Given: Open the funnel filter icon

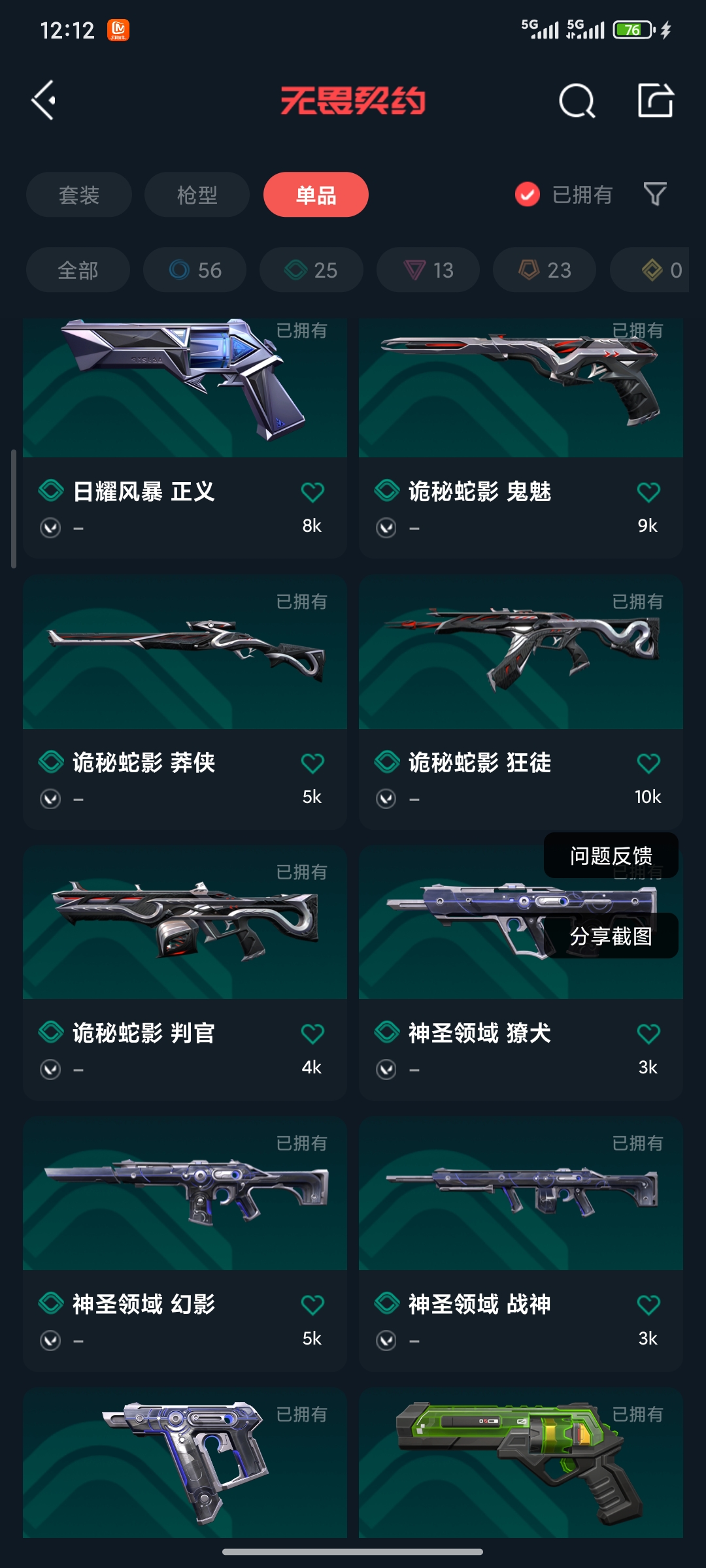Looking at the screenshot, I should [655, 194].
